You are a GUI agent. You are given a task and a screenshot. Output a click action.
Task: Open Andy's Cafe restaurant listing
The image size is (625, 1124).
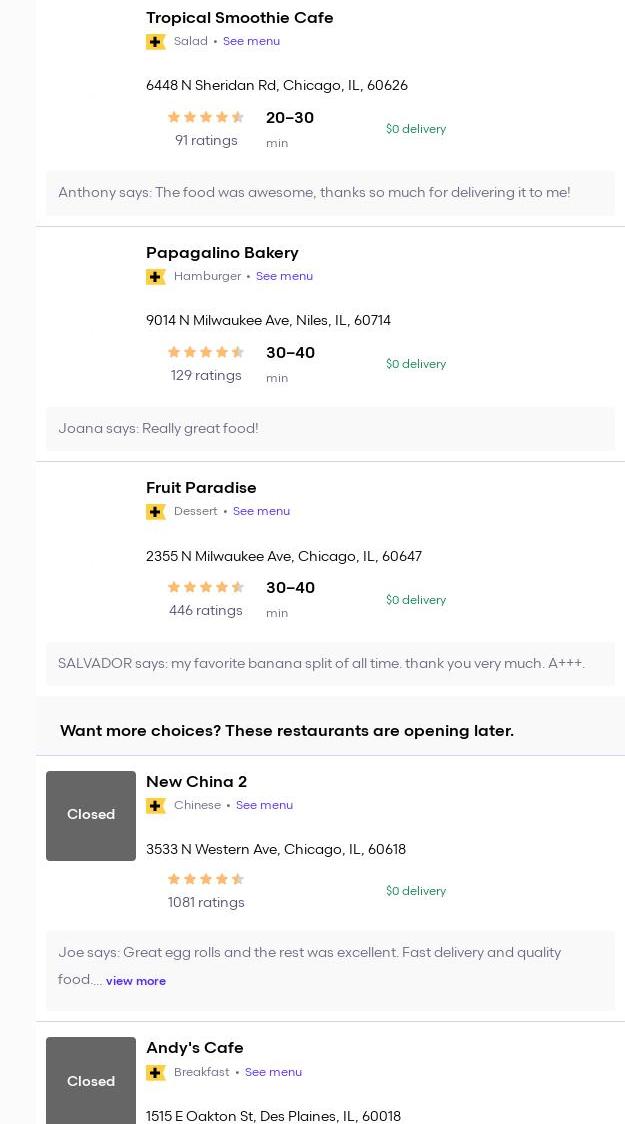195,1048
